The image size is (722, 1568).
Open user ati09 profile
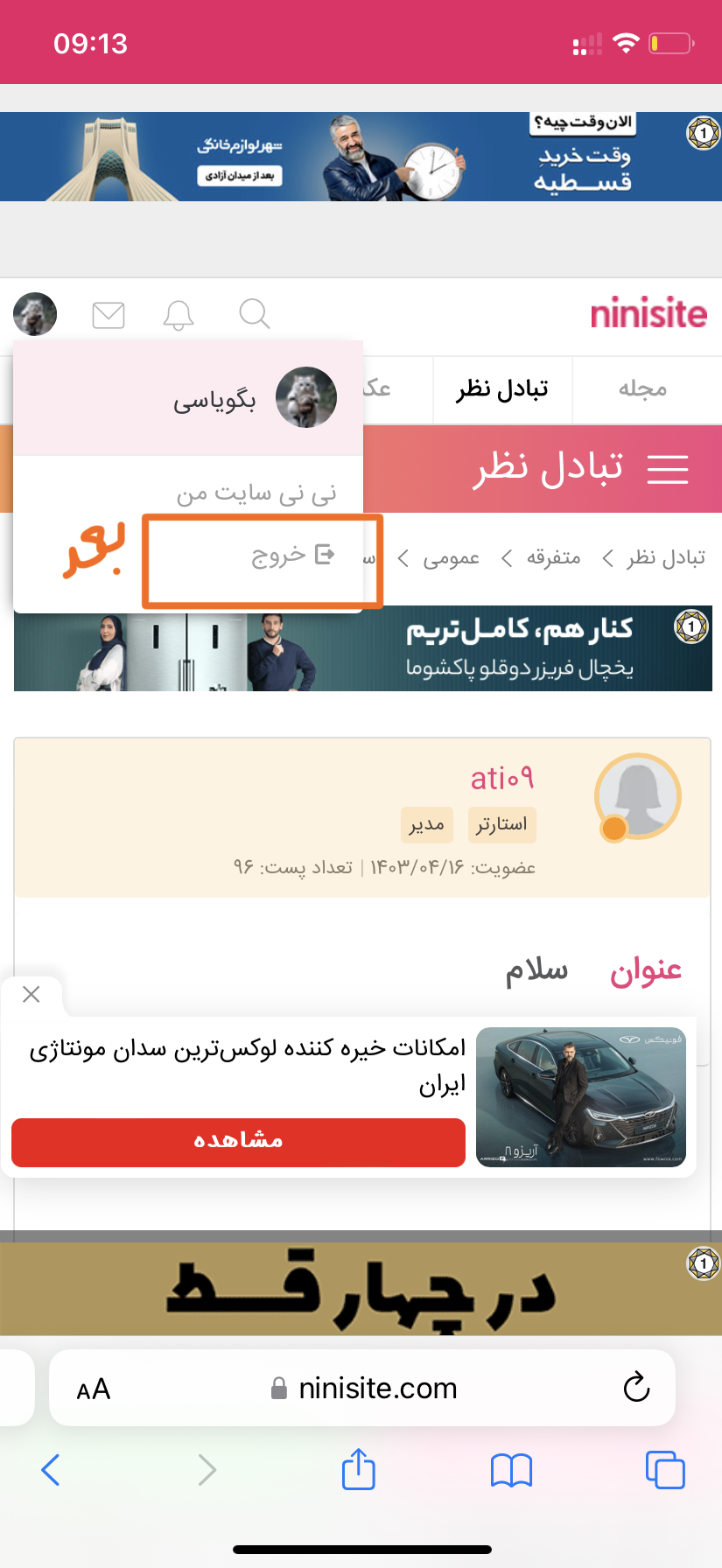501,778
